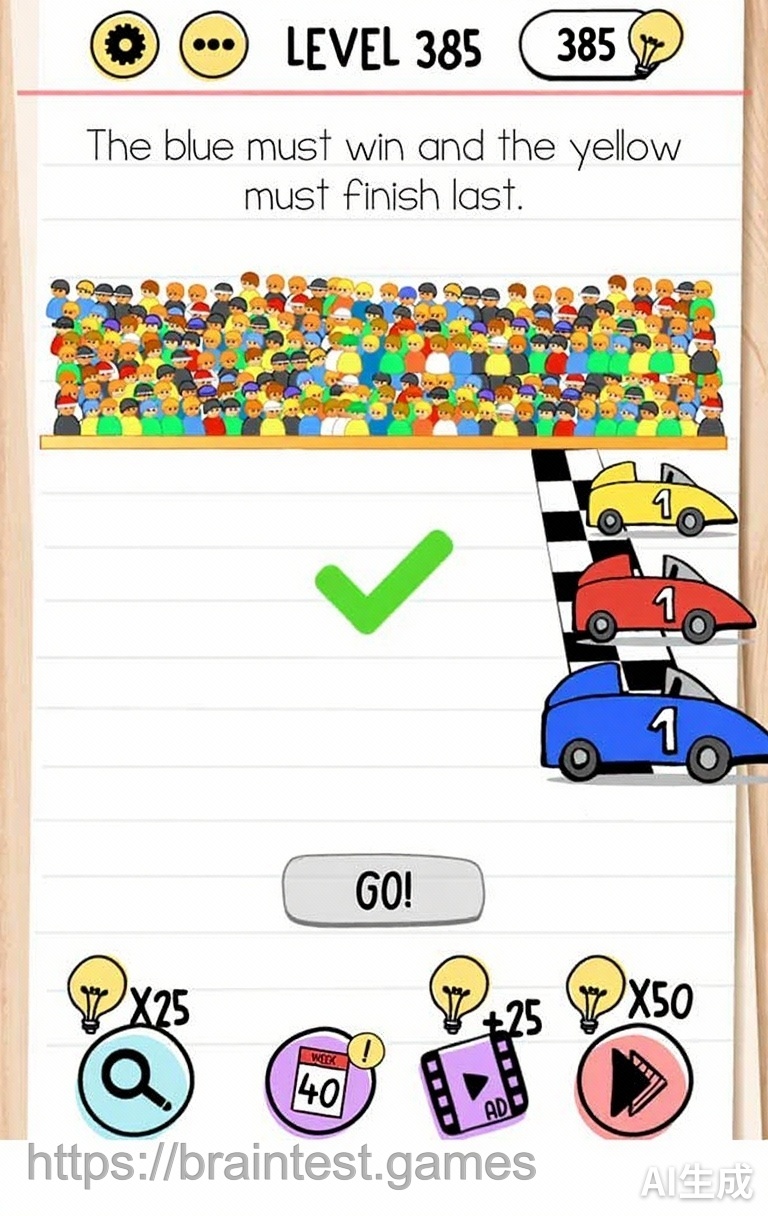Skip this level for 50 bulbs
The image size is (768, 1216).
tap(634, 1080)
